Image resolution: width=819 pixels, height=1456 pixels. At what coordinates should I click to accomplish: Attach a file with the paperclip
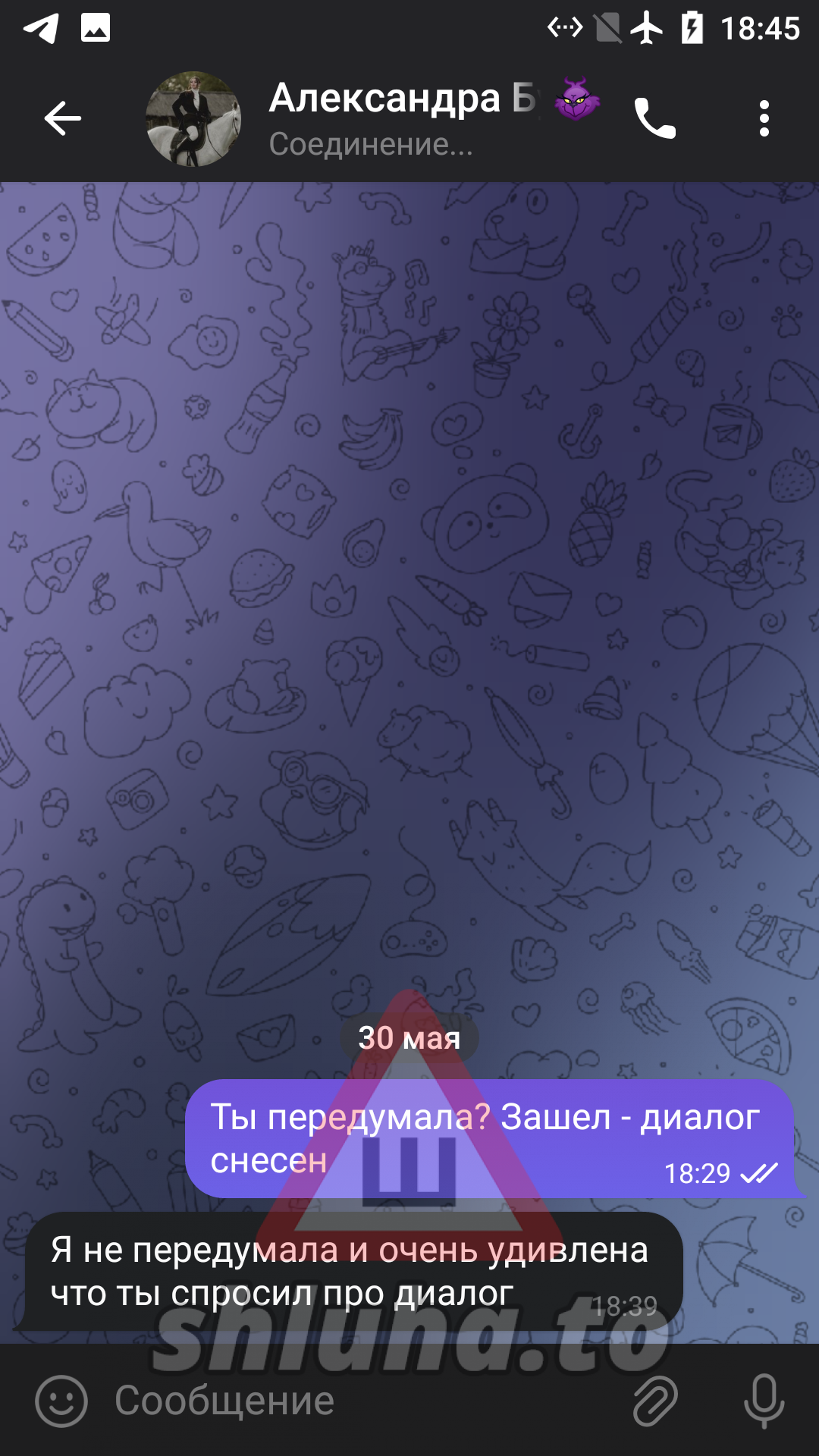point(654,1401)
